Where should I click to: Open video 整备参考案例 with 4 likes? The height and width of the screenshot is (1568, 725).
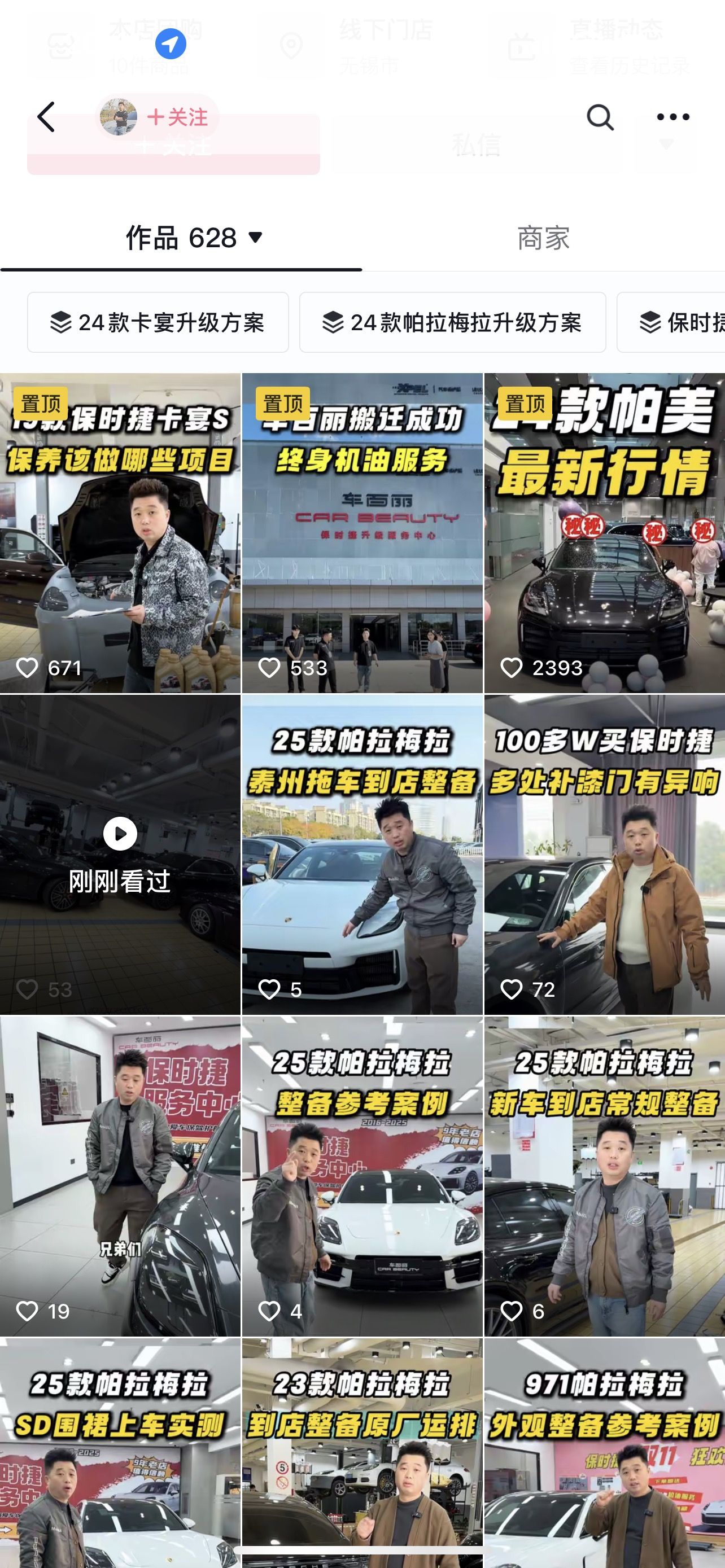[362, 1176]
